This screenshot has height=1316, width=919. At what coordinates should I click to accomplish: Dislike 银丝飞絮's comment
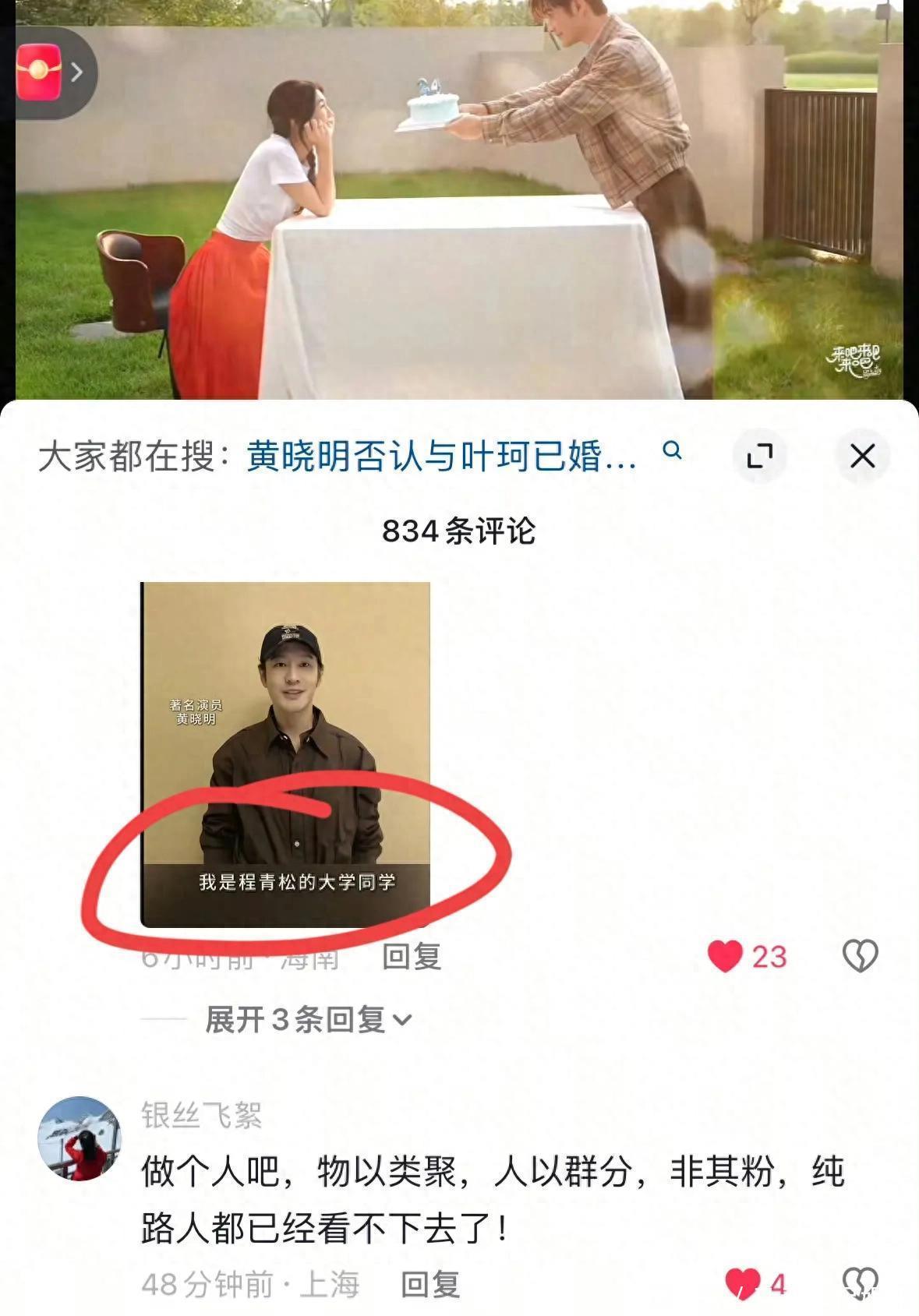point(860,1283)
